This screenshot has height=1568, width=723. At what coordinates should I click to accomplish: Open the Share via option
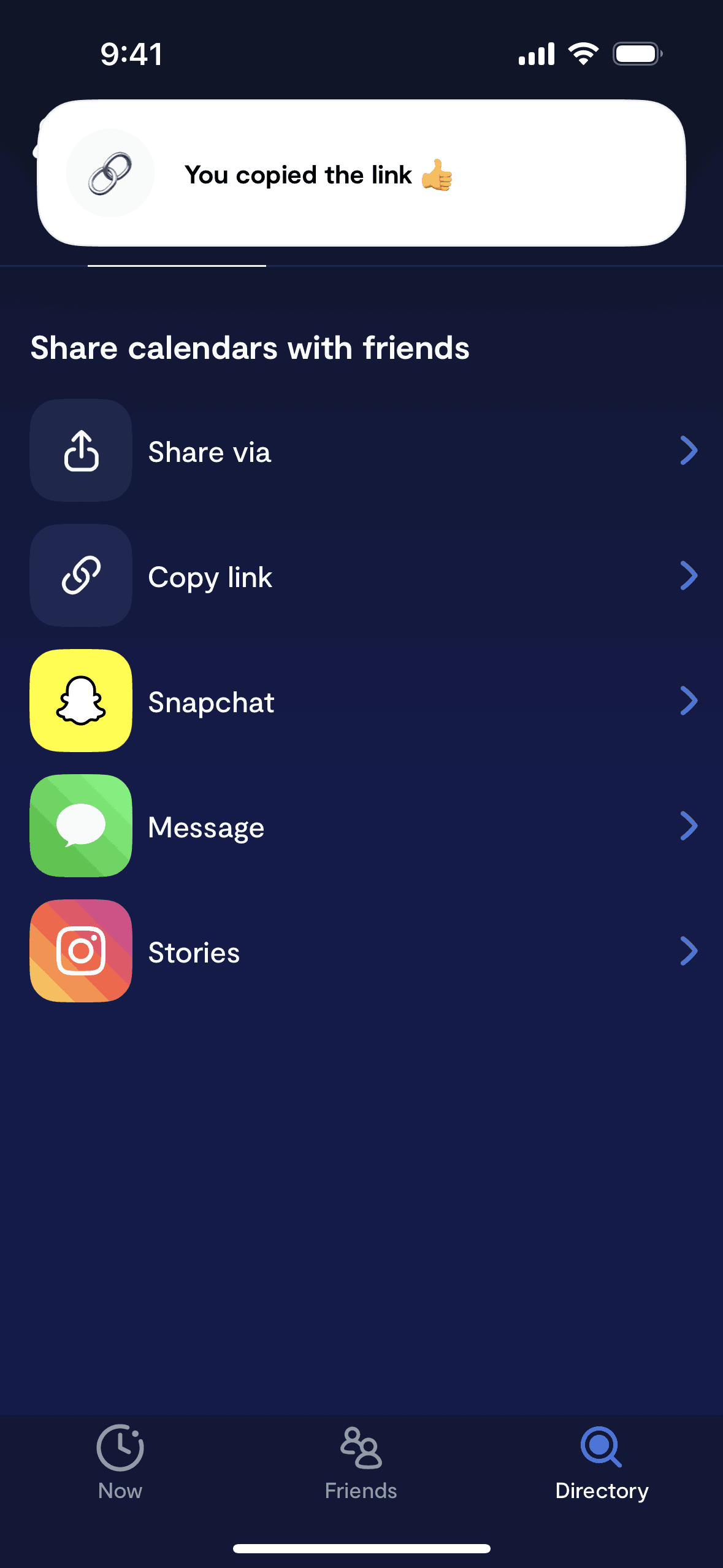(x=362, y=451)
